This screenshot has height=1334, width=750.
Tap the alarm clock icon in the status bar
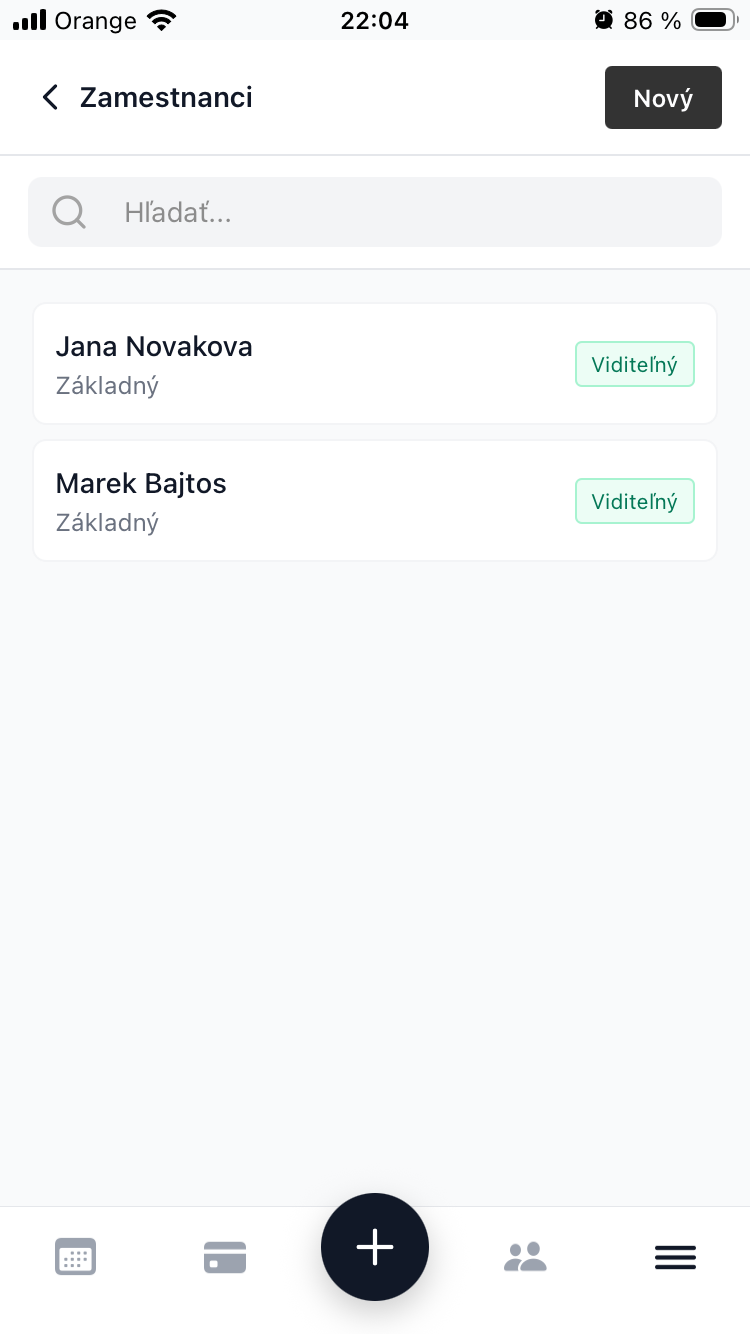[602, 19]
